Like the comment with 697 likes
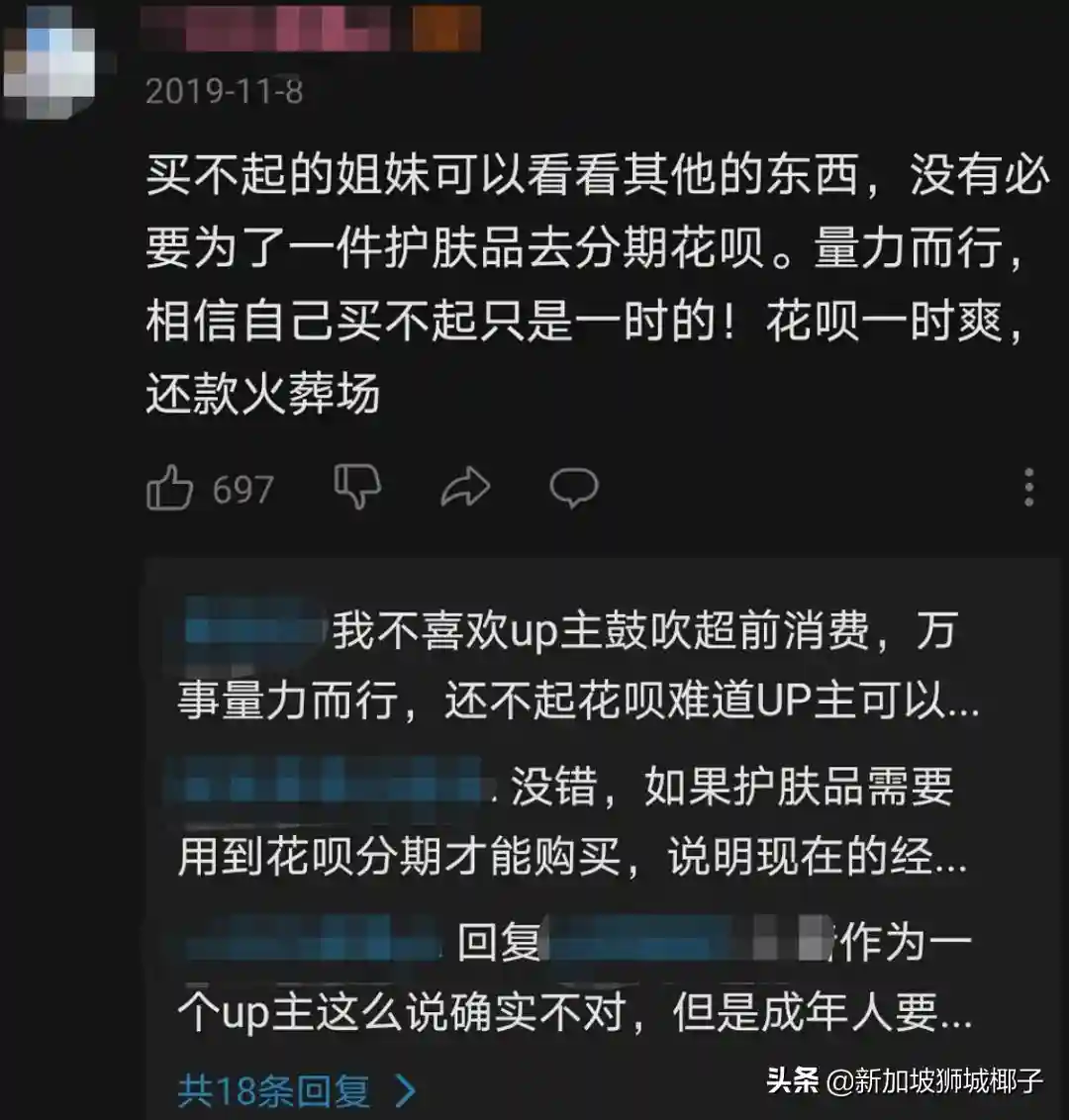 (x=170, y=489)
